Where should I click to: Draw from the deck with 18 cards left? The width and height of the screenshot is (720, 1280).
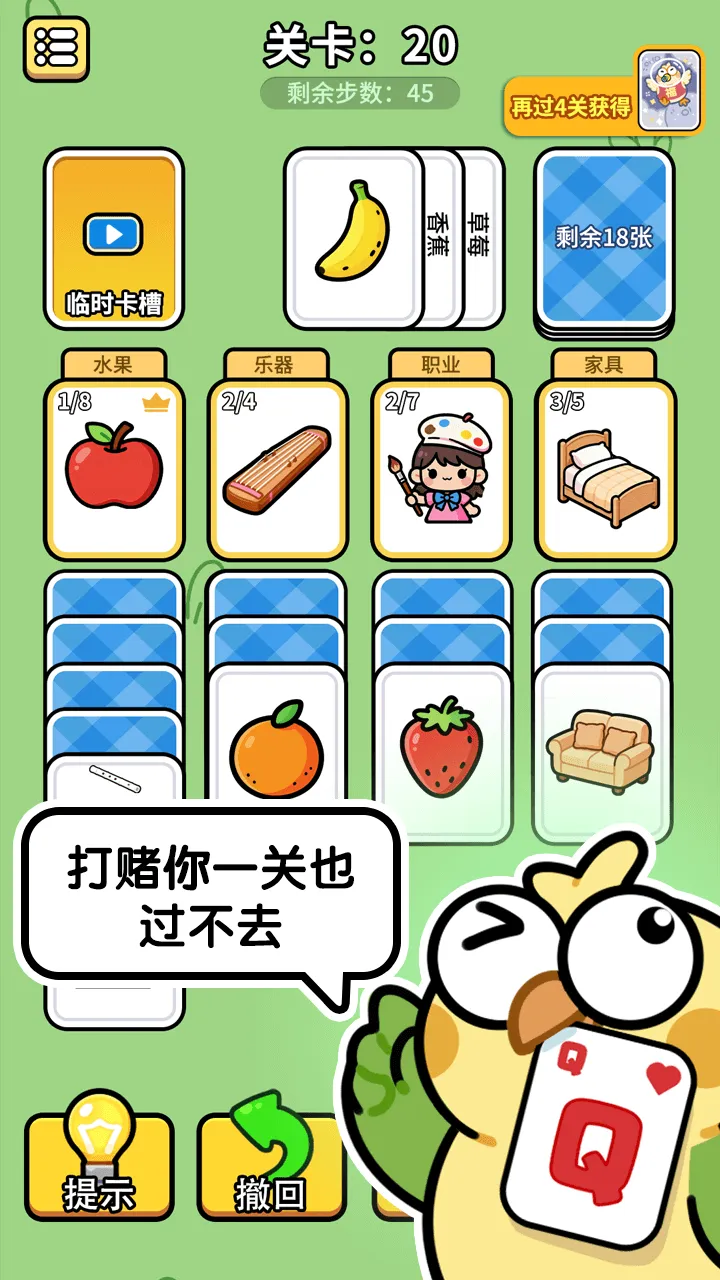604,238
